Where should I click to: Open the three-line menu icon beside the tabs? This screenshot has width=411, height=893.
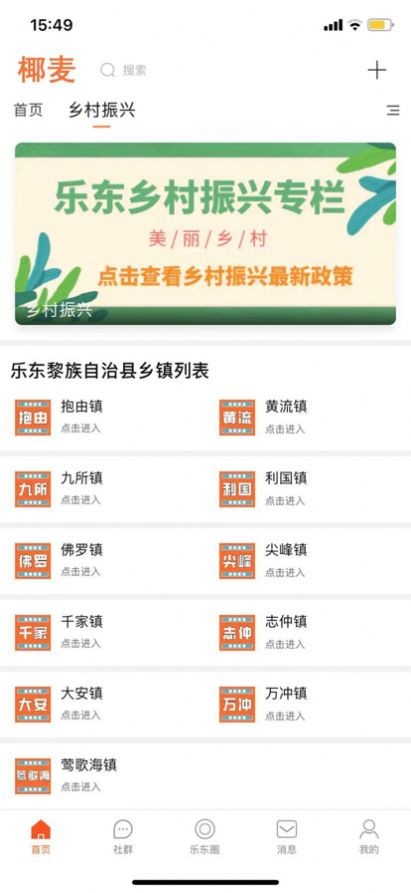pyautogui.click(x=393, y=110)
